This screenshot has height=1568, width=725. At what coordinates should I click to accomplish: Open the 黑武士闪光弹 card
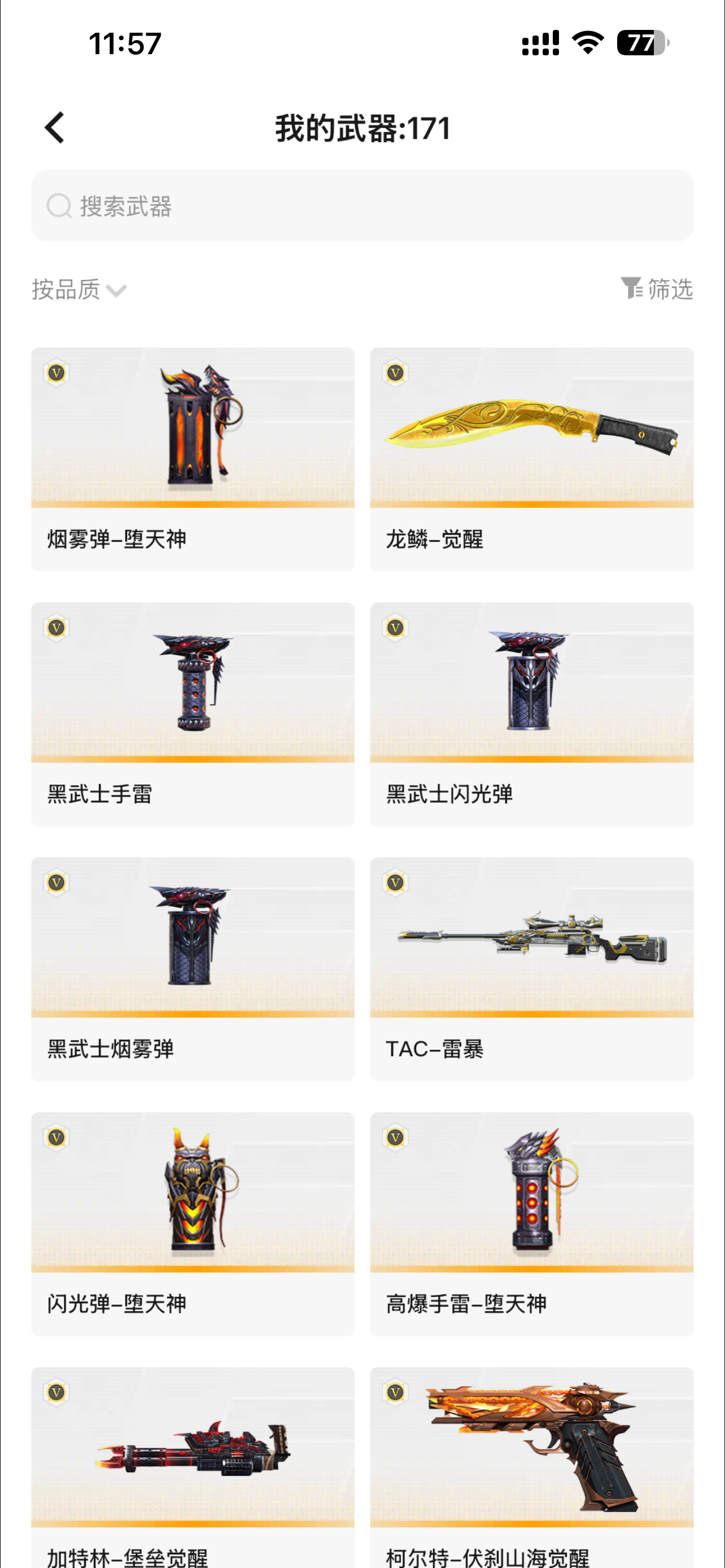pyautogui.click(x=531, y=714)
